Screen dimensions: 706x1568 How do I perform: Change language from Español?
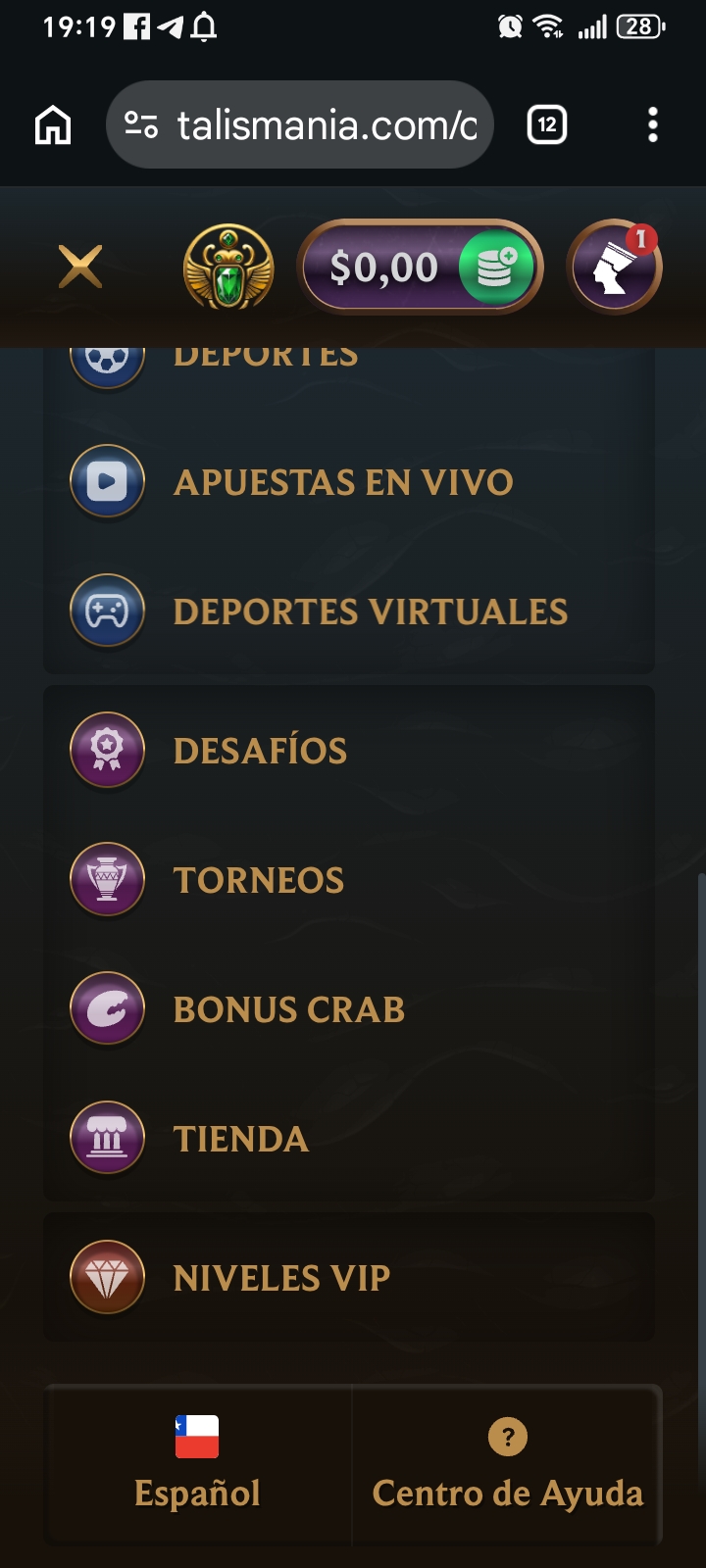click(197, 1464)
